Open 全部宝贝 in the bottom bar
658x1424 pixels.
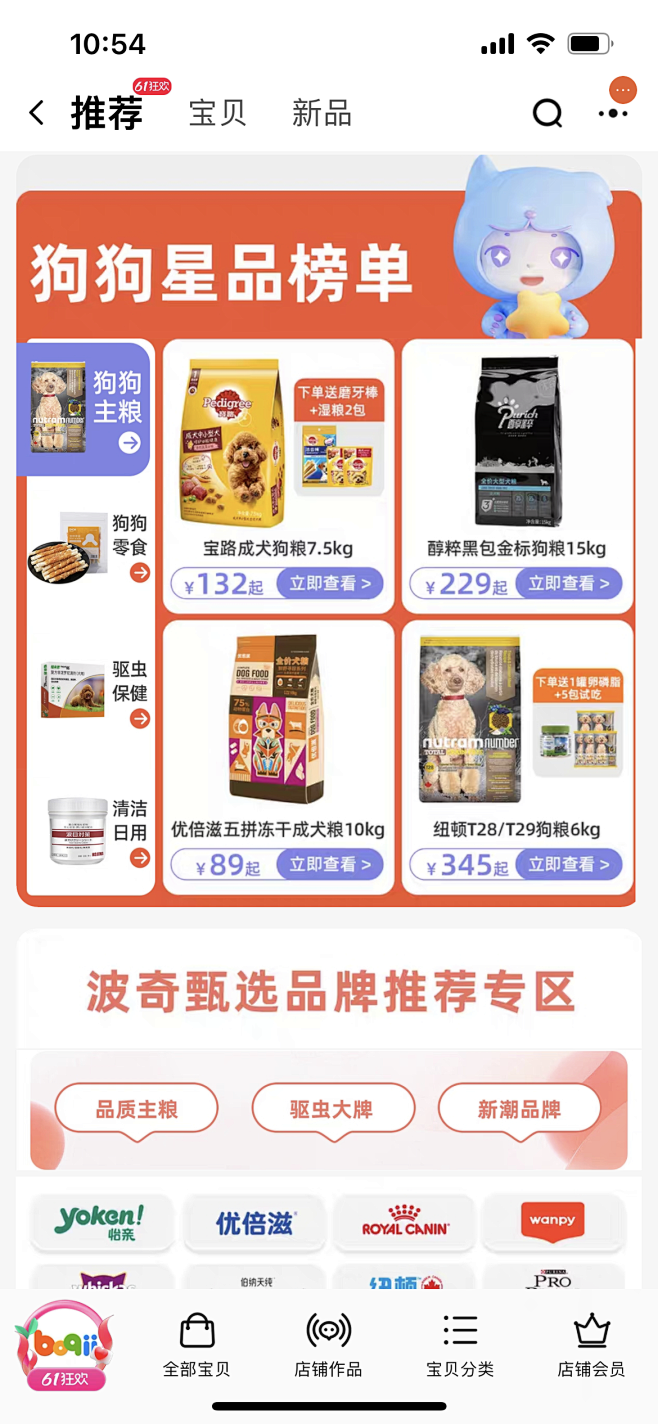pyautogui.click(x=197, y=1345)
